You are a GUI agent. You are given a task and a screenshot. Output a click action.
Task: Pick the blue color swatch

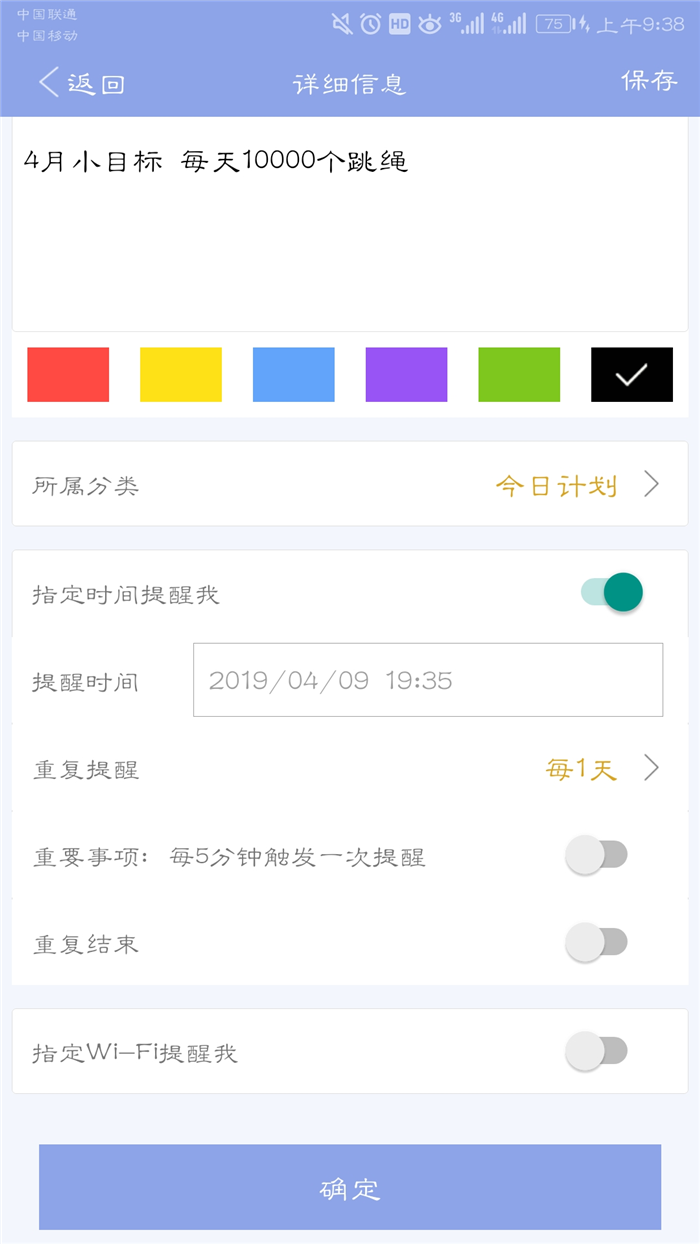click(x=294, y=375)
